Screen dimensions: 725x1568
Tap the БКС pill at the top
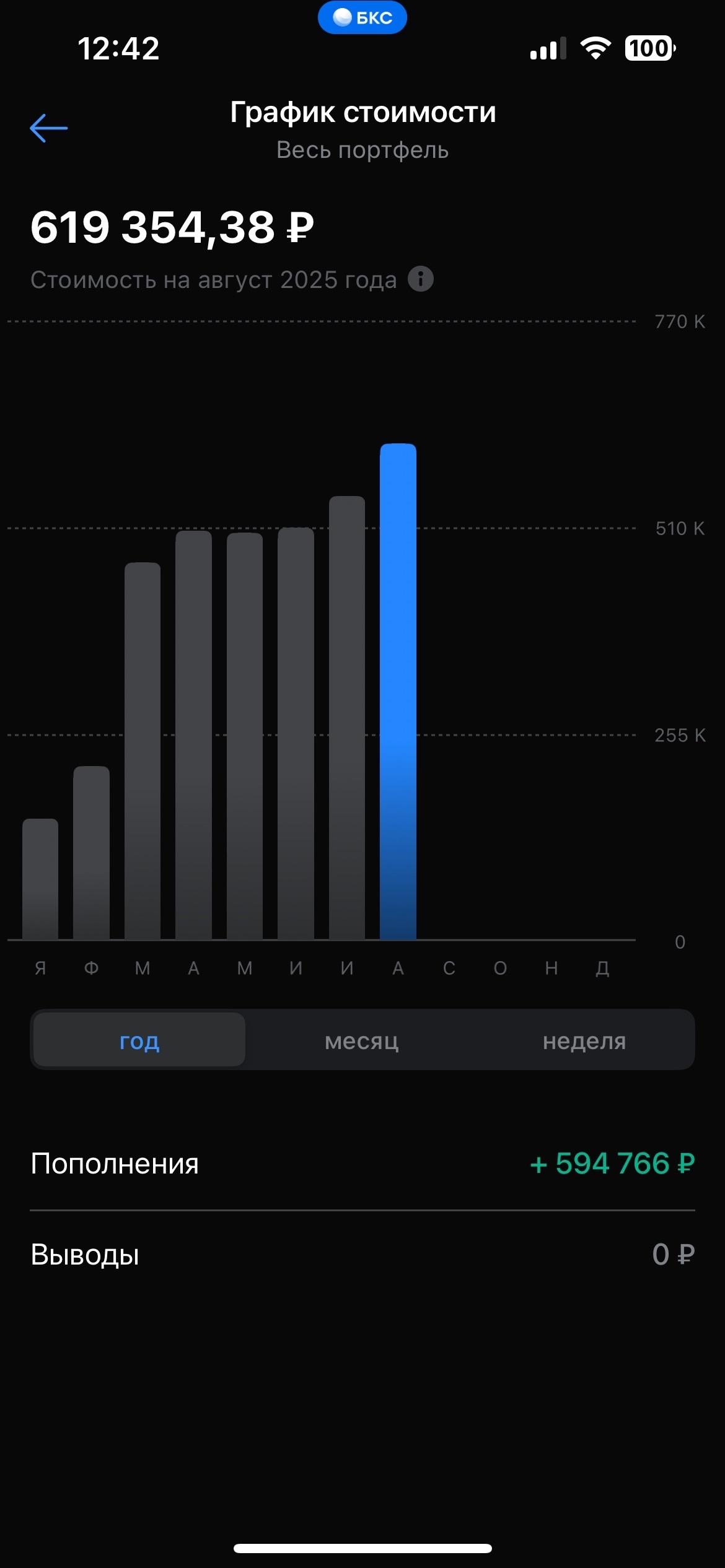click(362, 17)
